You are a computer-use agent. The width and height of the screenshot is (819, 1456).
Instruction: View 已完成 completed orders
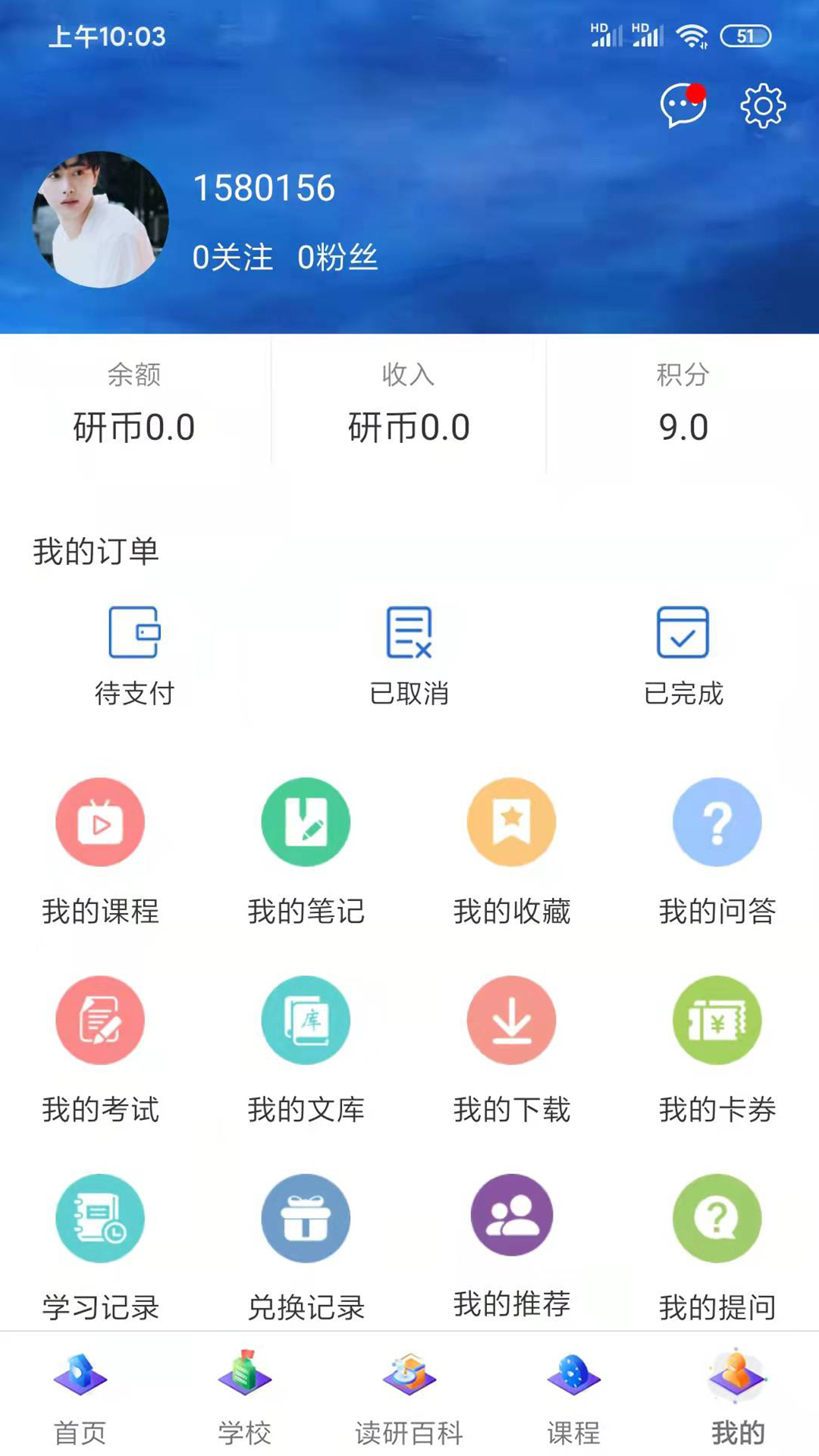pos(682,652)
